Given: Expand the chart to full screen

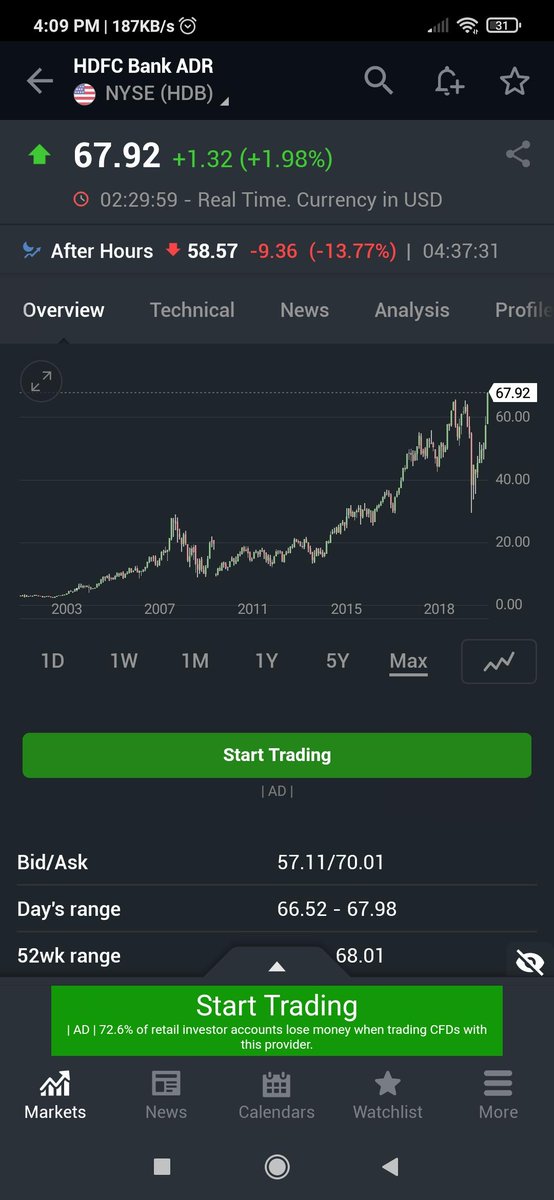Looking at the screenshot, I should 41,381.
